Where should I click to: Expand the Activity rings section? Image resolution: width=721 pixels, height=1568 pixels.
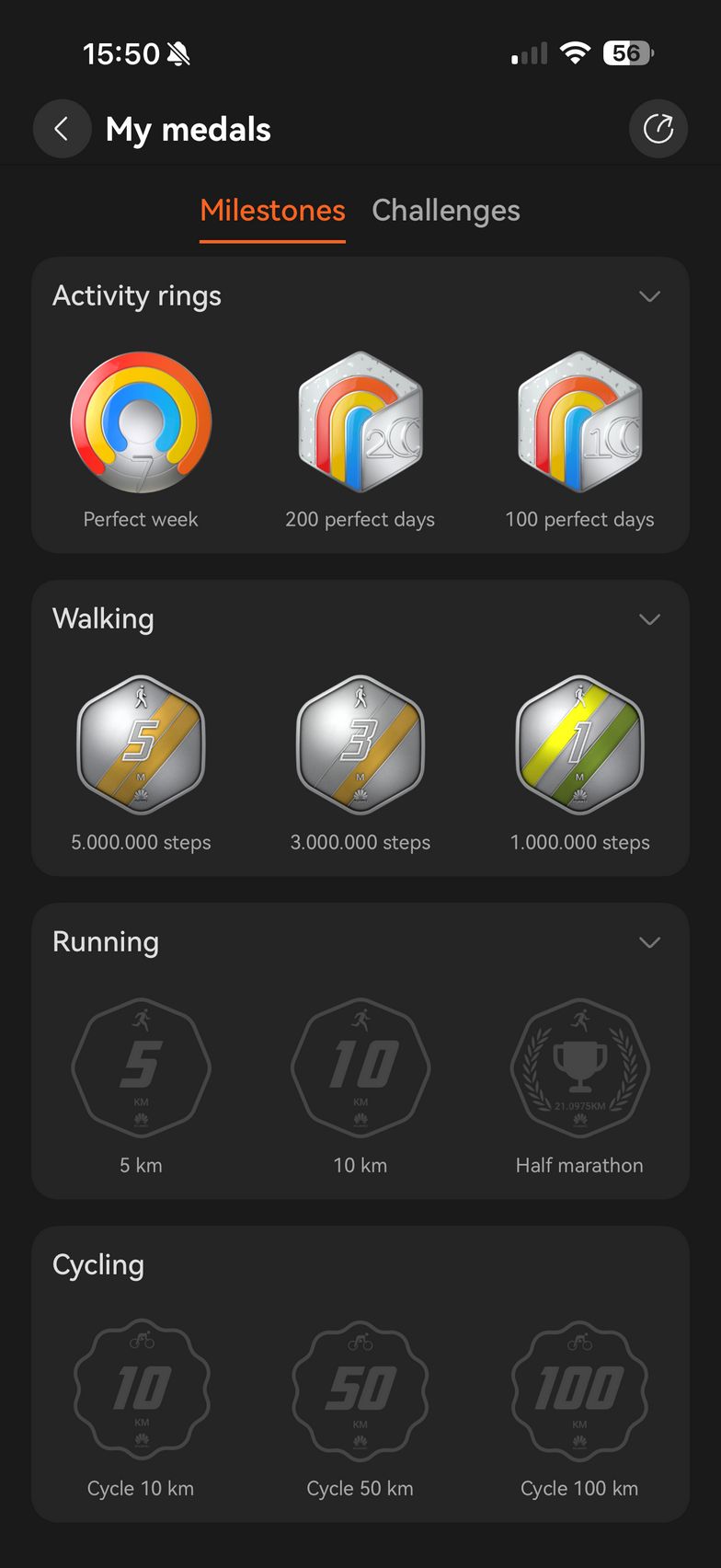(x=649, y=296)
